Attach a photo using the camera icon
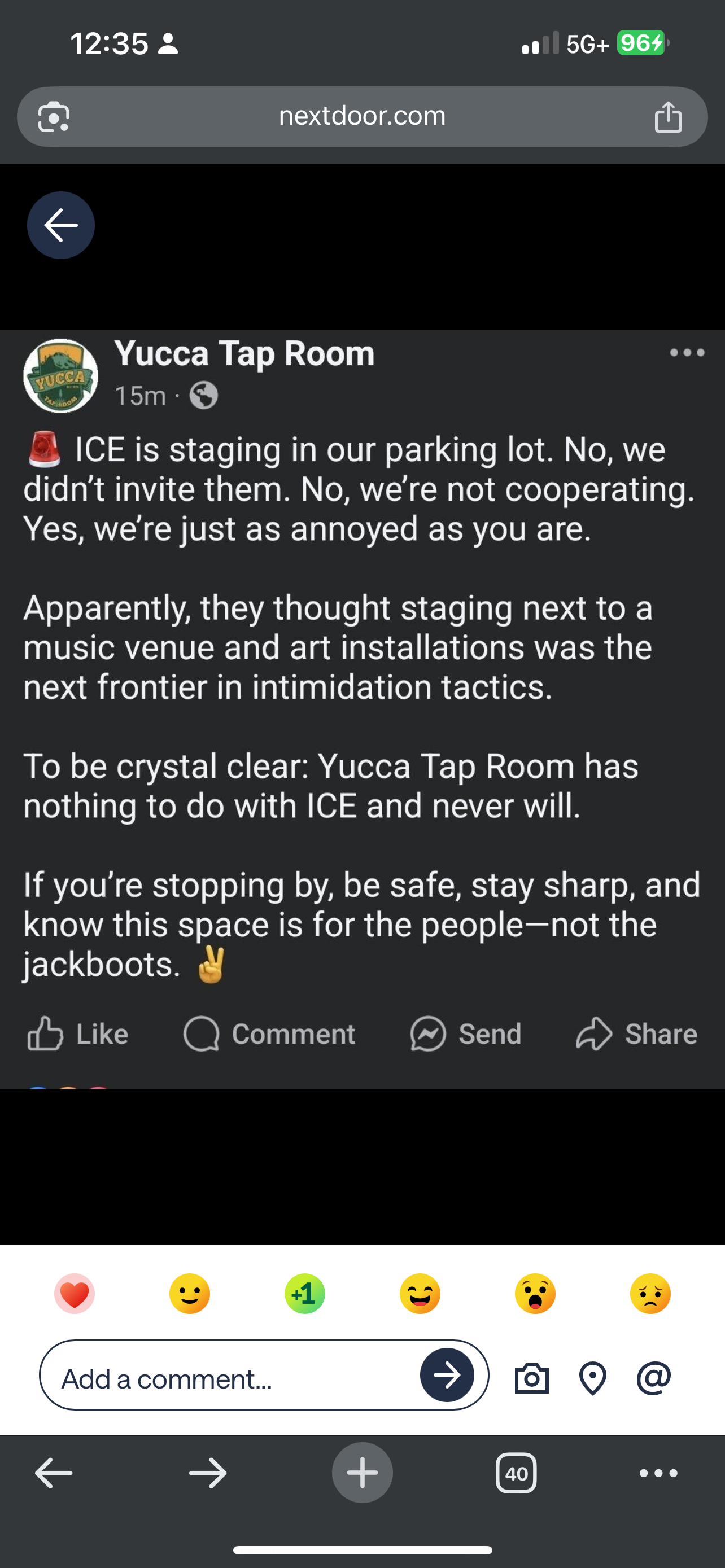725x1568 pixels. (x=531, y=1379)
